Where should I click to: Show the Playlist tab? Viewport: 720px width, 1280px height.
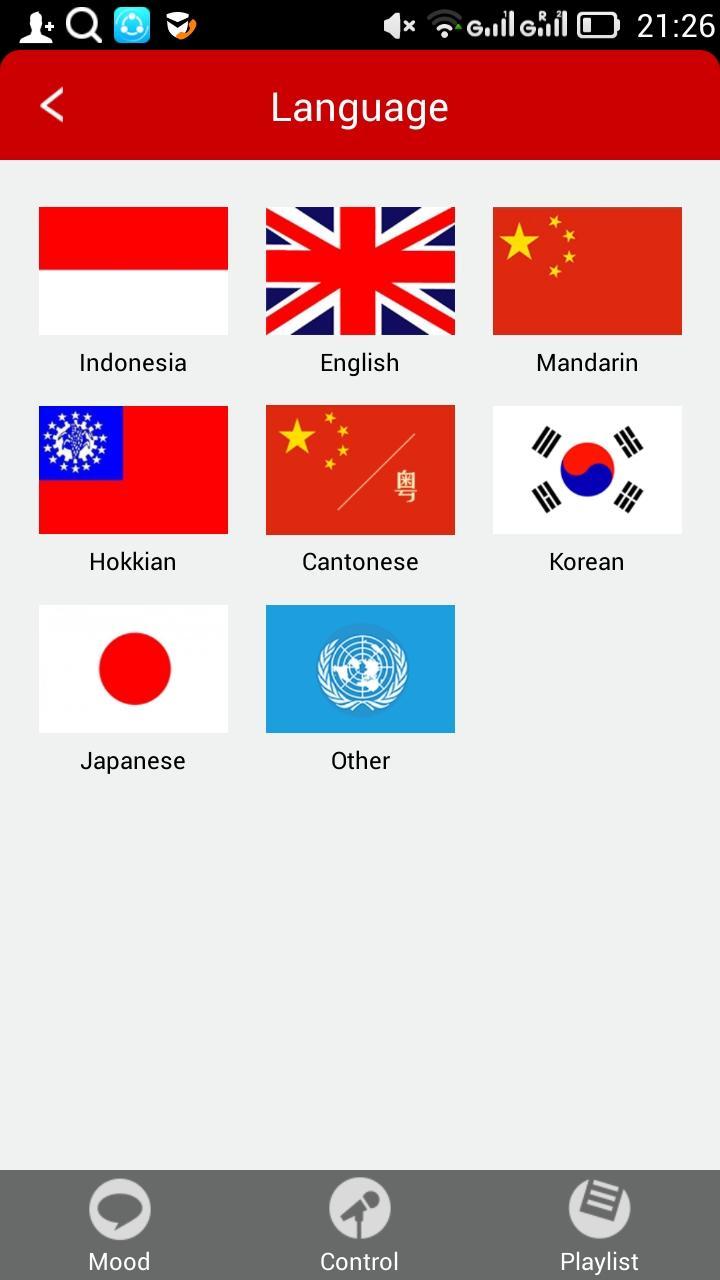(599, 1225)
